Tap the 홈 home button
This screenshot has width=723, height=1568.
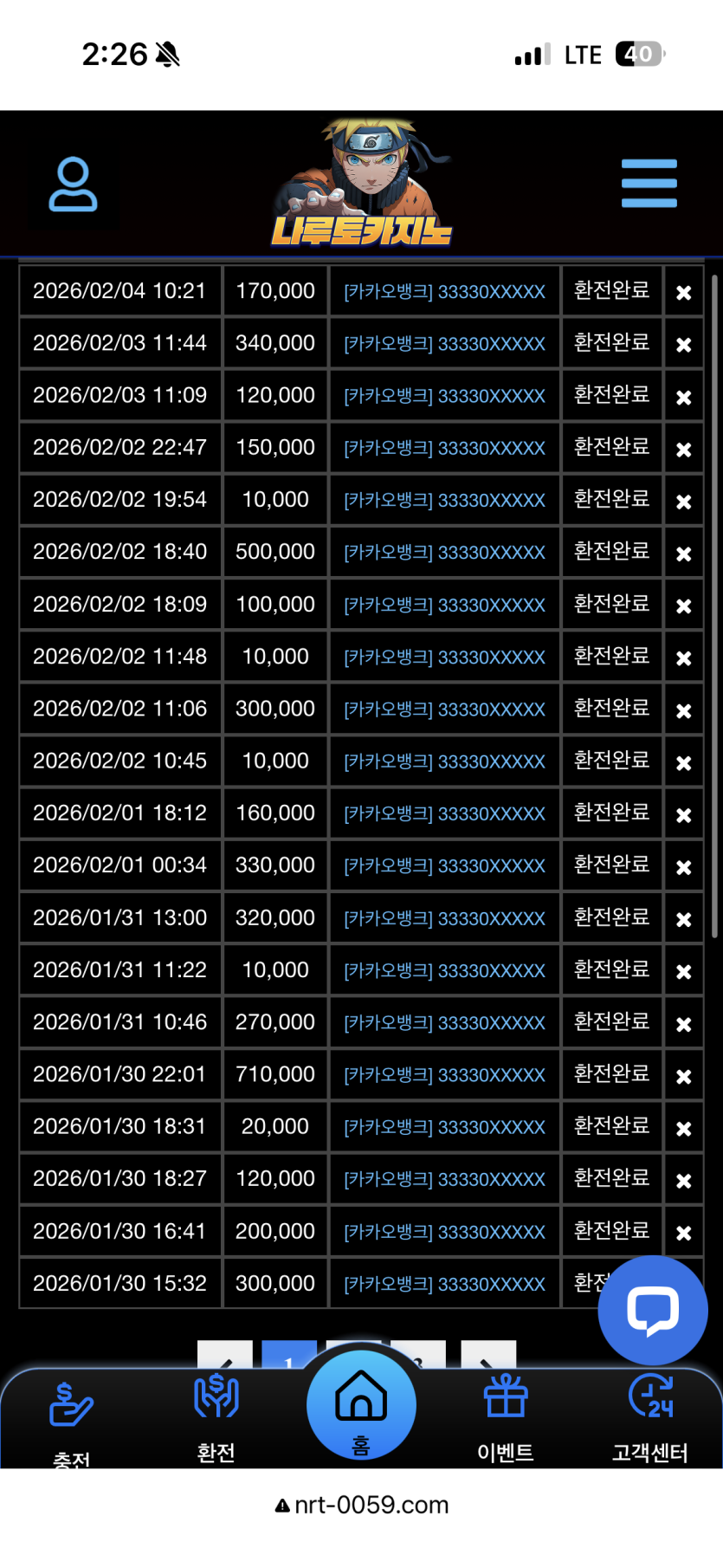pyautogui.click(x=361, y=1405)
